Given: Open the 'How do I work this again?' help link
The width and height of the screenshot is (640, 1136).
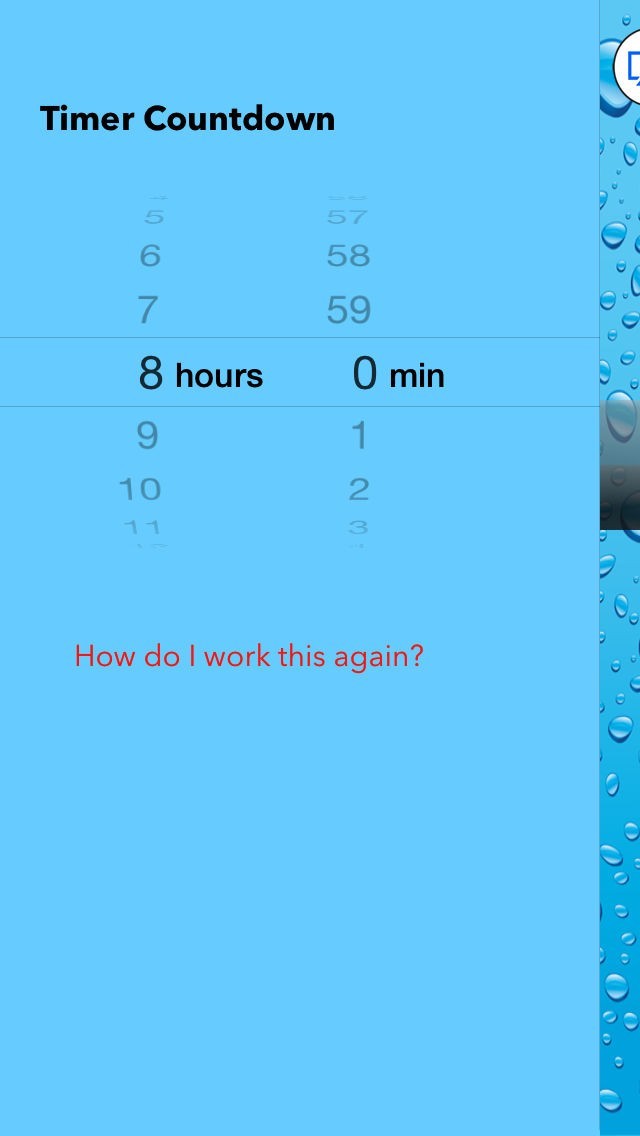Looking at the screenshot, I should click(x=249, y=656).
